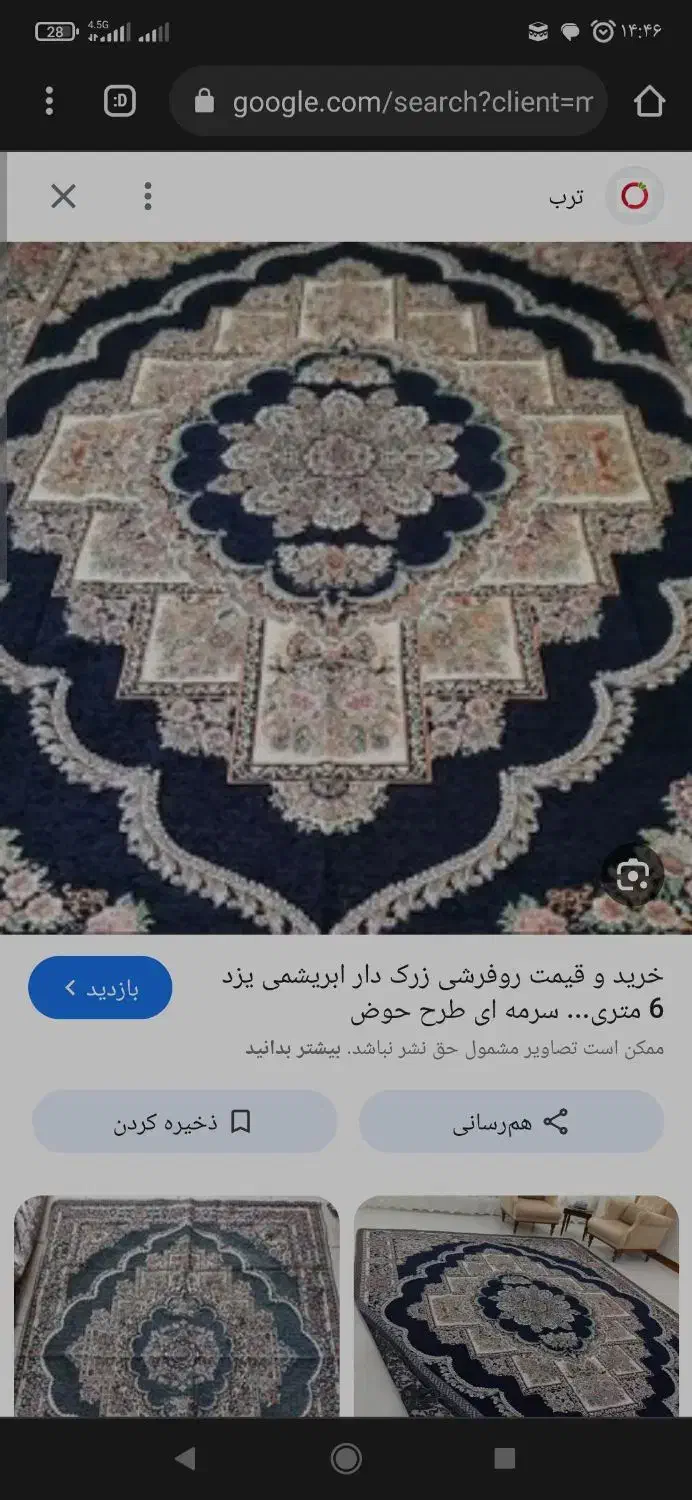Search this carpet image with Lens
This screenshot has height=1500, width=692.
633,877
